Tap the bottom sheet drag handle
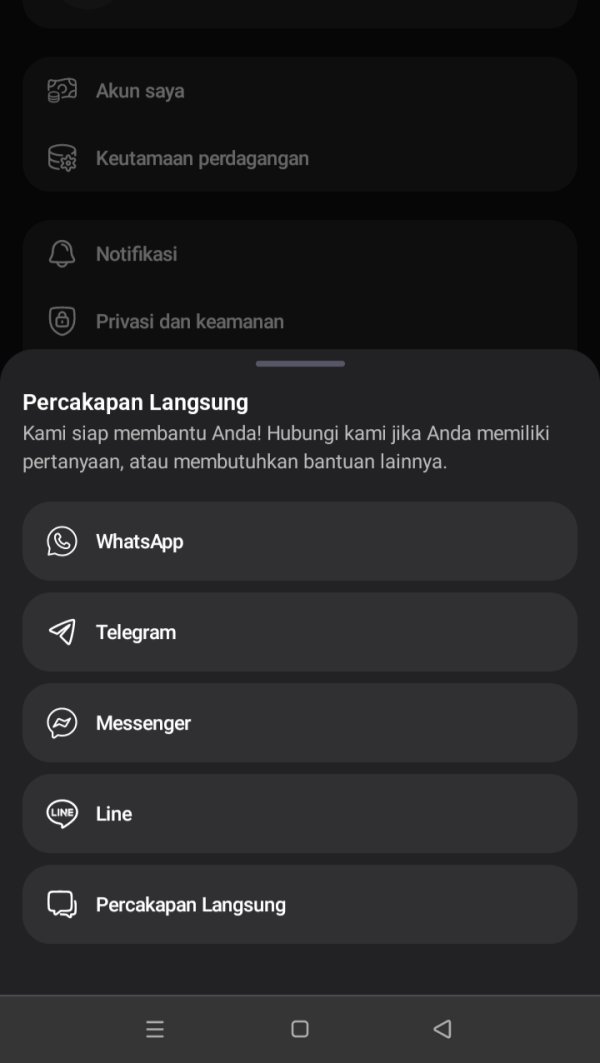The height and width of the screenshot is (1063, 600). point(300,364)
